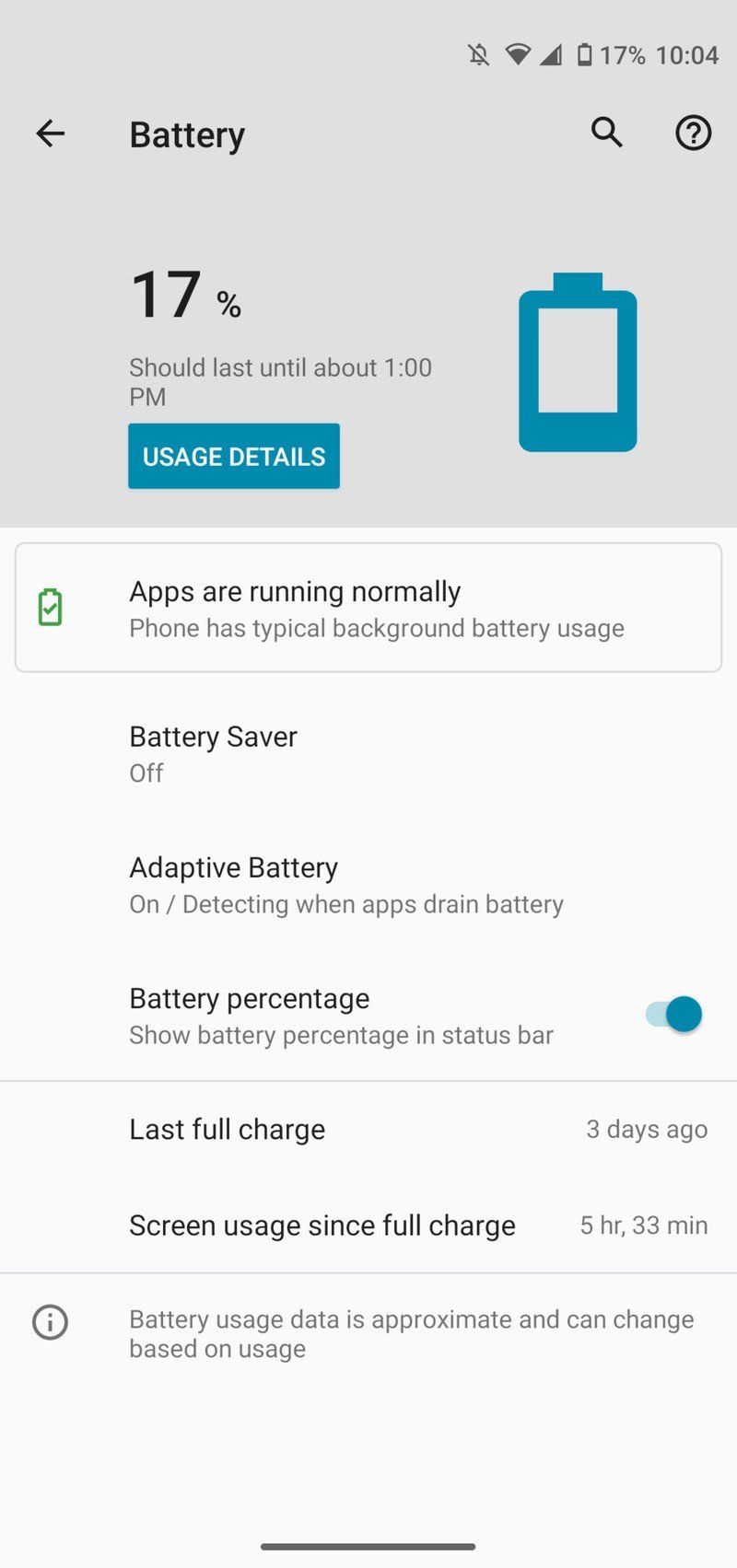The height and width of the screenshot is (1568, 737).
Task: Tap the battery estimate text
Action: [280, 381]
